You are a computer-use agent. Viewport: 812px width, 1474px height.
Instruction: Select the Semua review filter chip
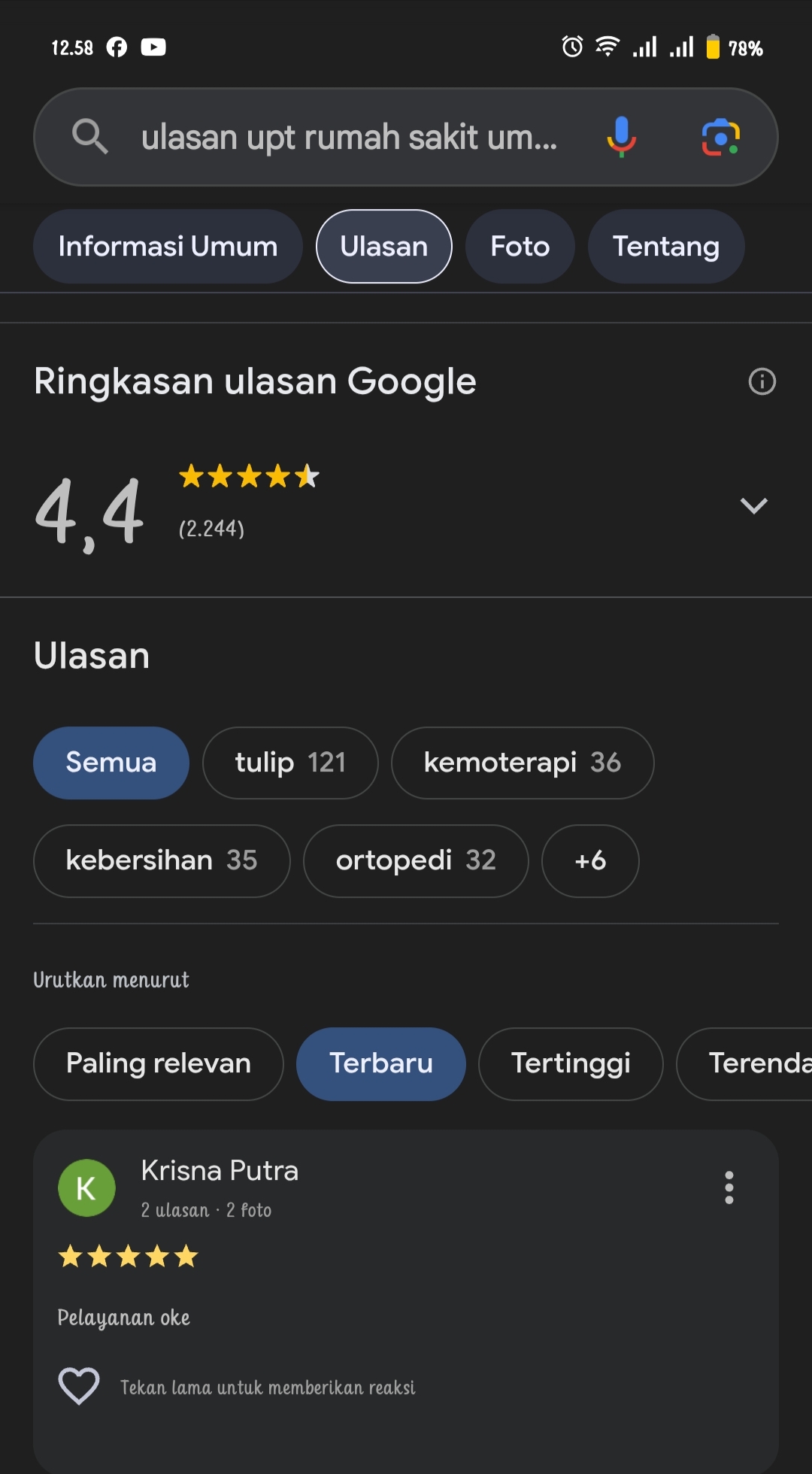[111, 763]
